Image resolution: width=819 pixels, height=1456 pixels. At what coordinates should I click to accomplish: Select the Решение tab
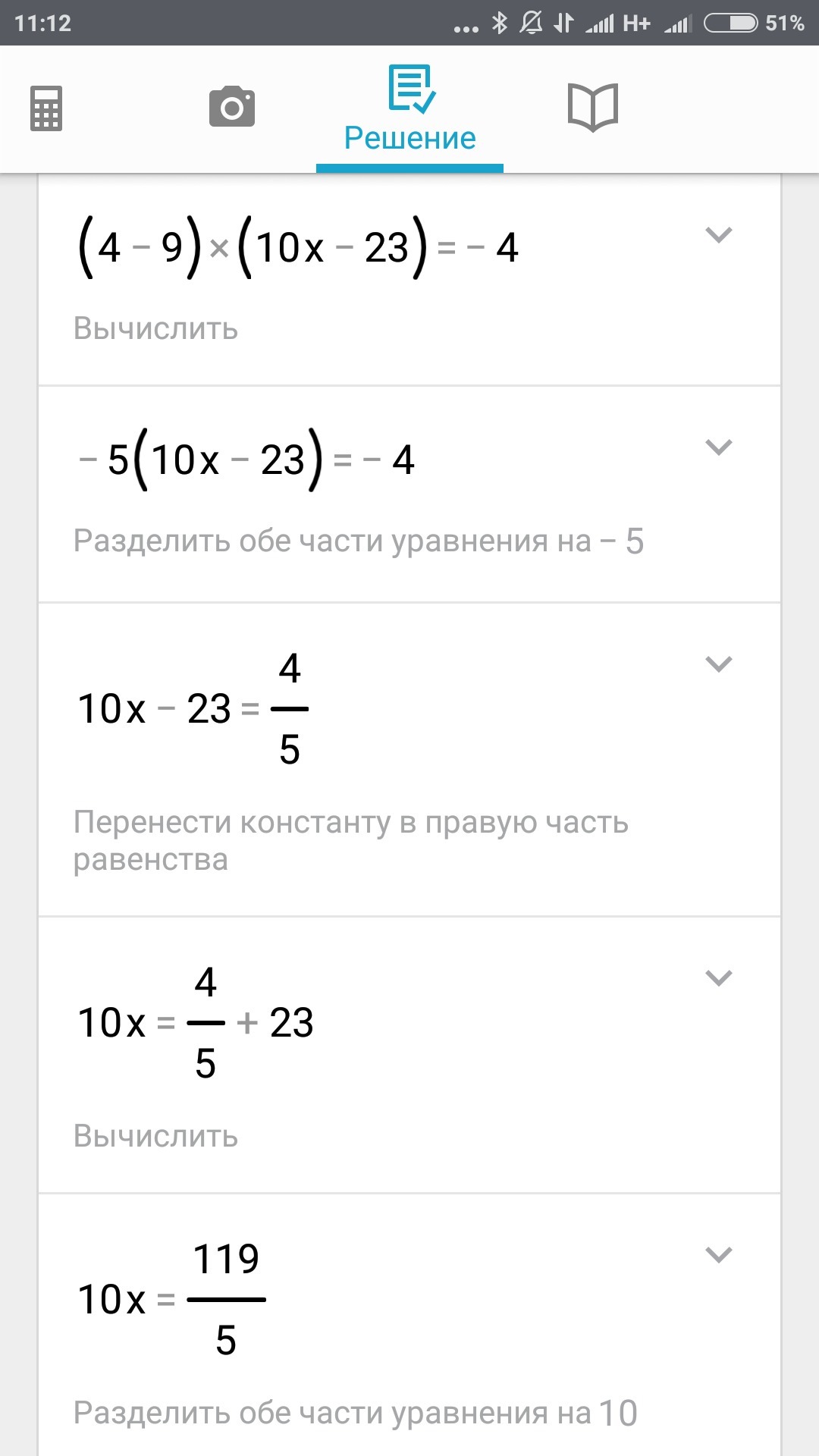409,111
